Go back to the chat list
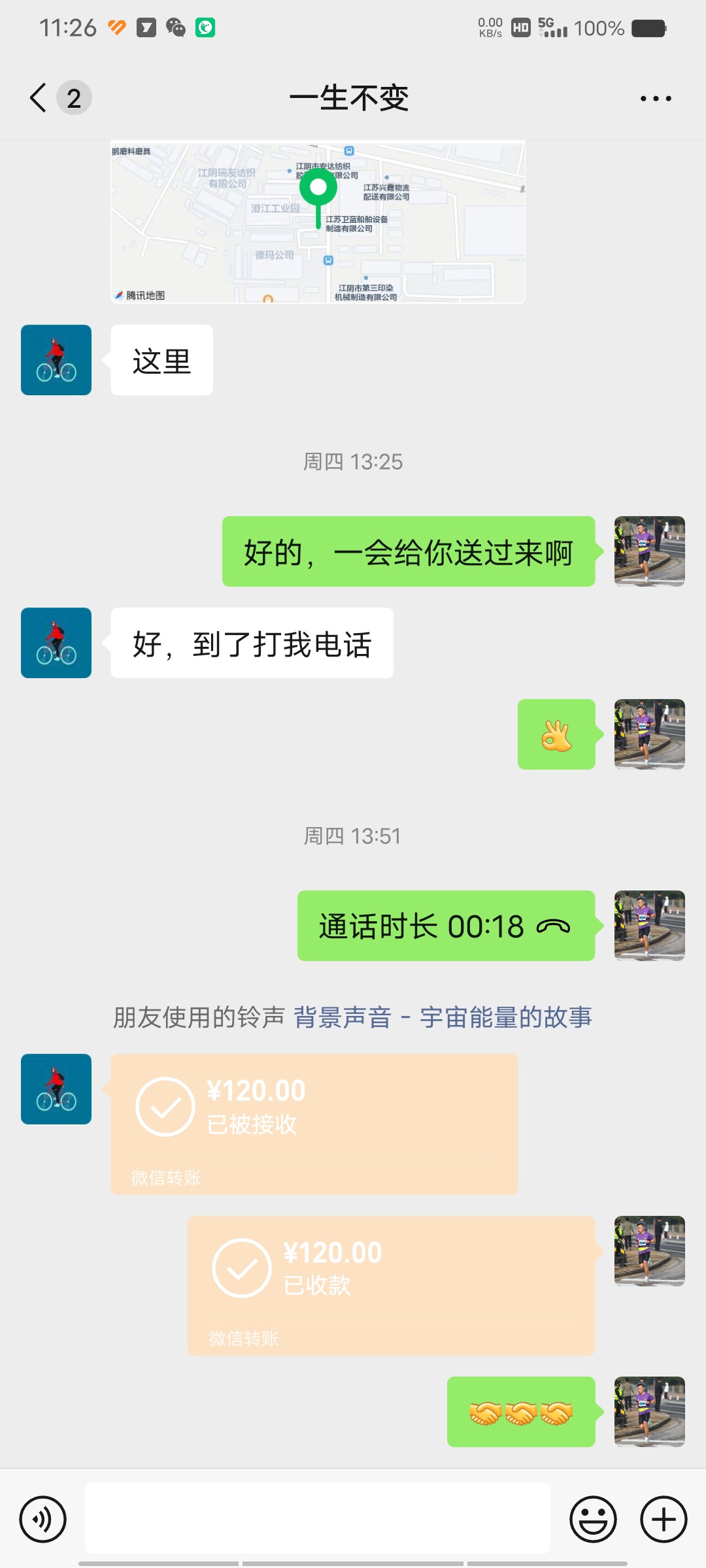The height and width of the screenshot is (1568, 706). 39,98
